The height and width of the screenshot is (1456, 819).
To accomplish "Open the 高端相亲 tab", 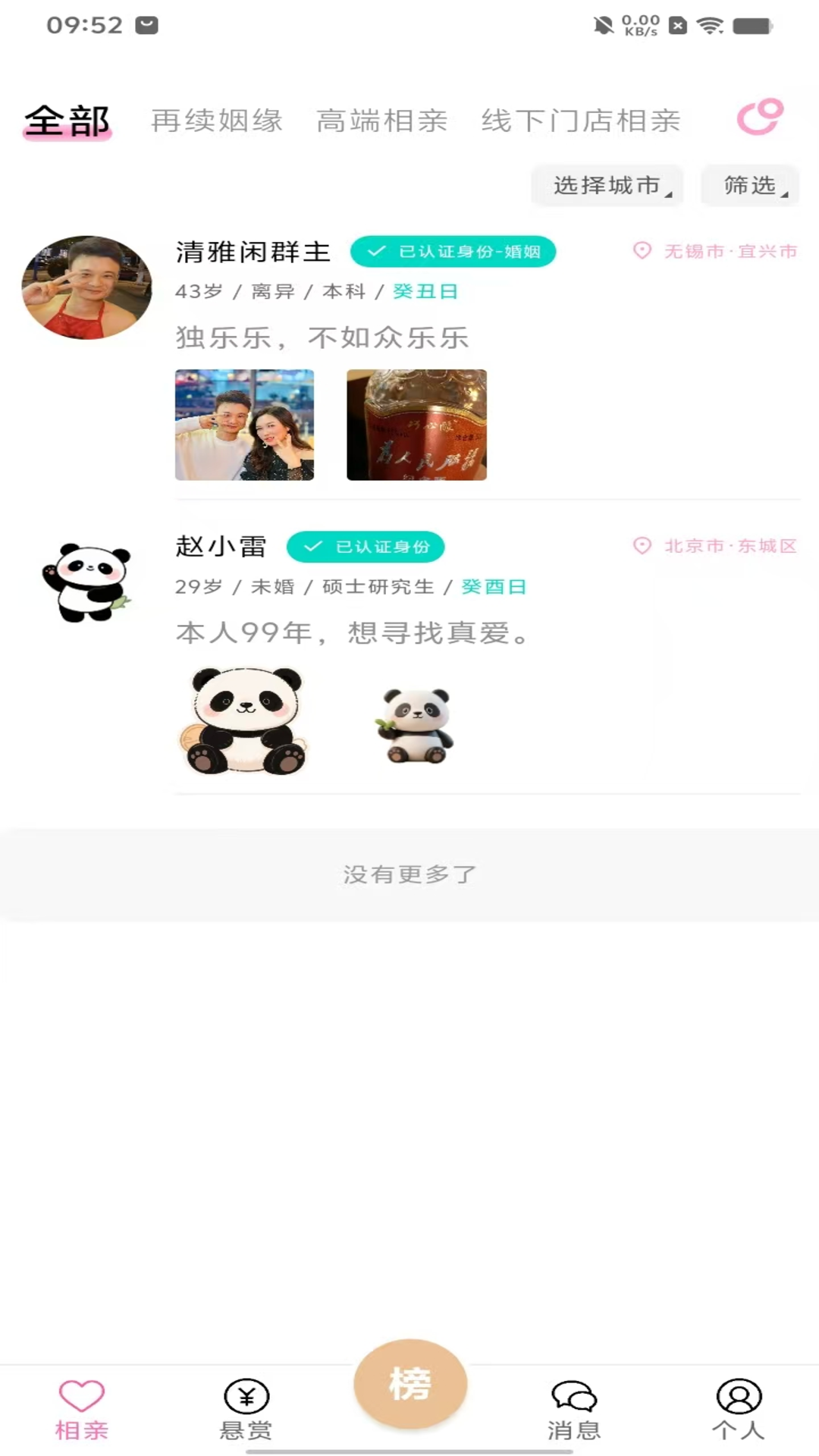I will pyautogui.click(x=381, y=121).
